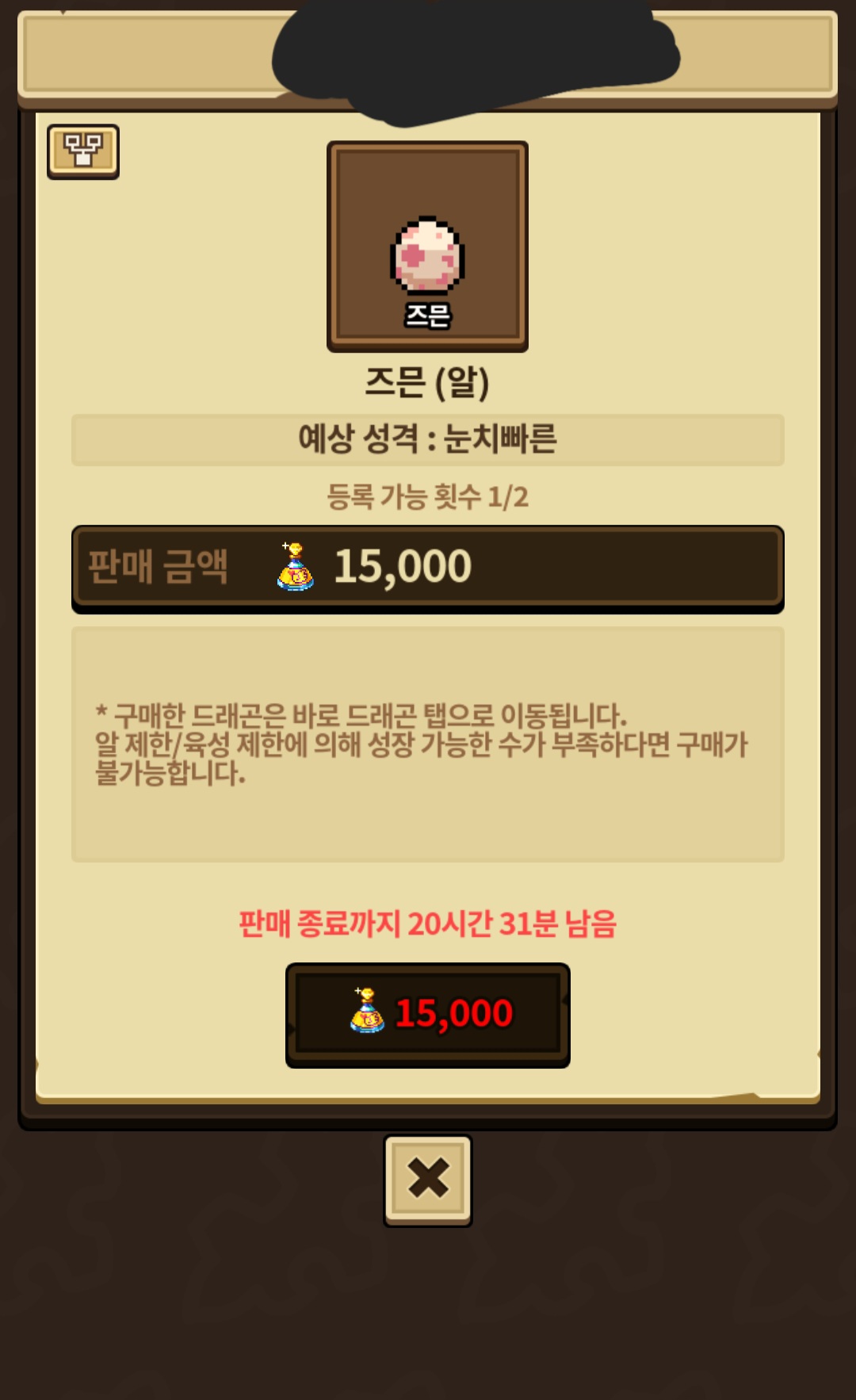This screenshot has width=856, height=1400.
Task: Close the dialog with the X button
Action: (428, 1180)
